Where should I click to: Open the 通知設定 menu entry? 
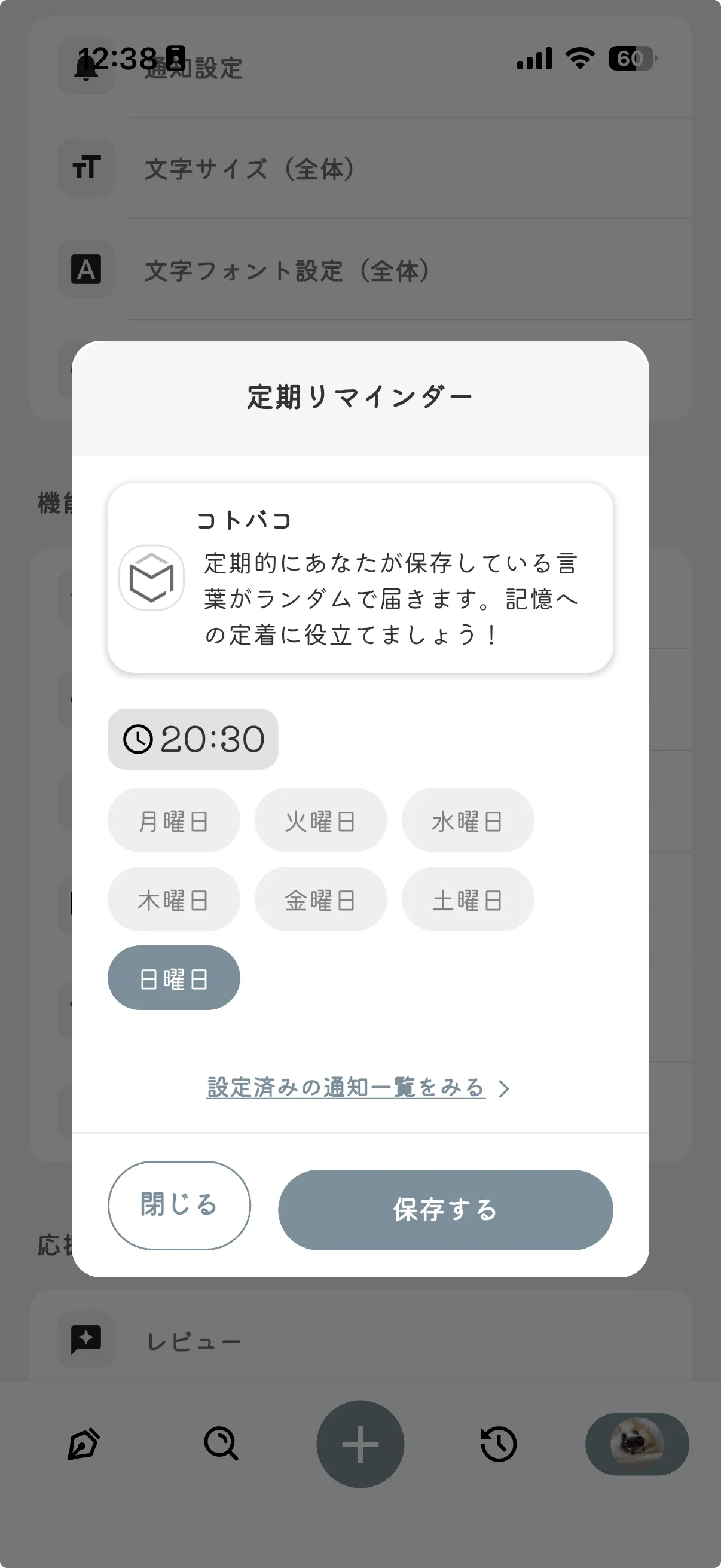[194, 69]
